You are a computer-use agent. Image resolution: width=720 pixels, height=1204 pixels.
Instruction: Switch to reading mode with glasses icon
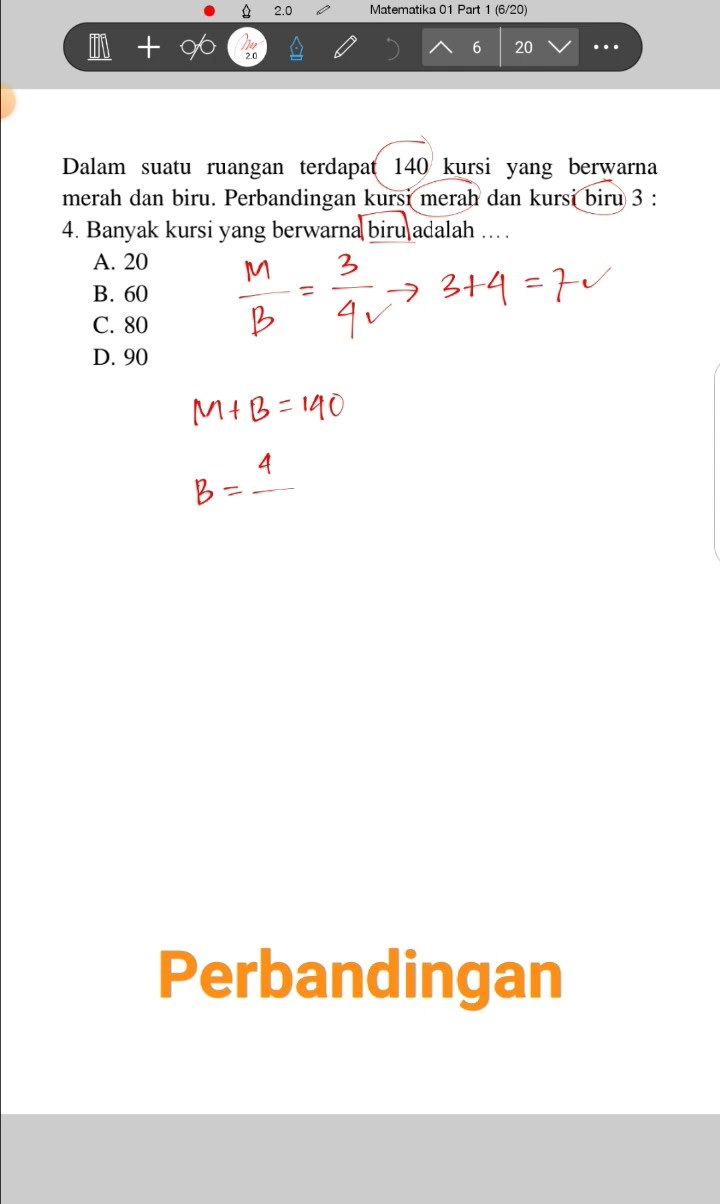coord(198,47)
